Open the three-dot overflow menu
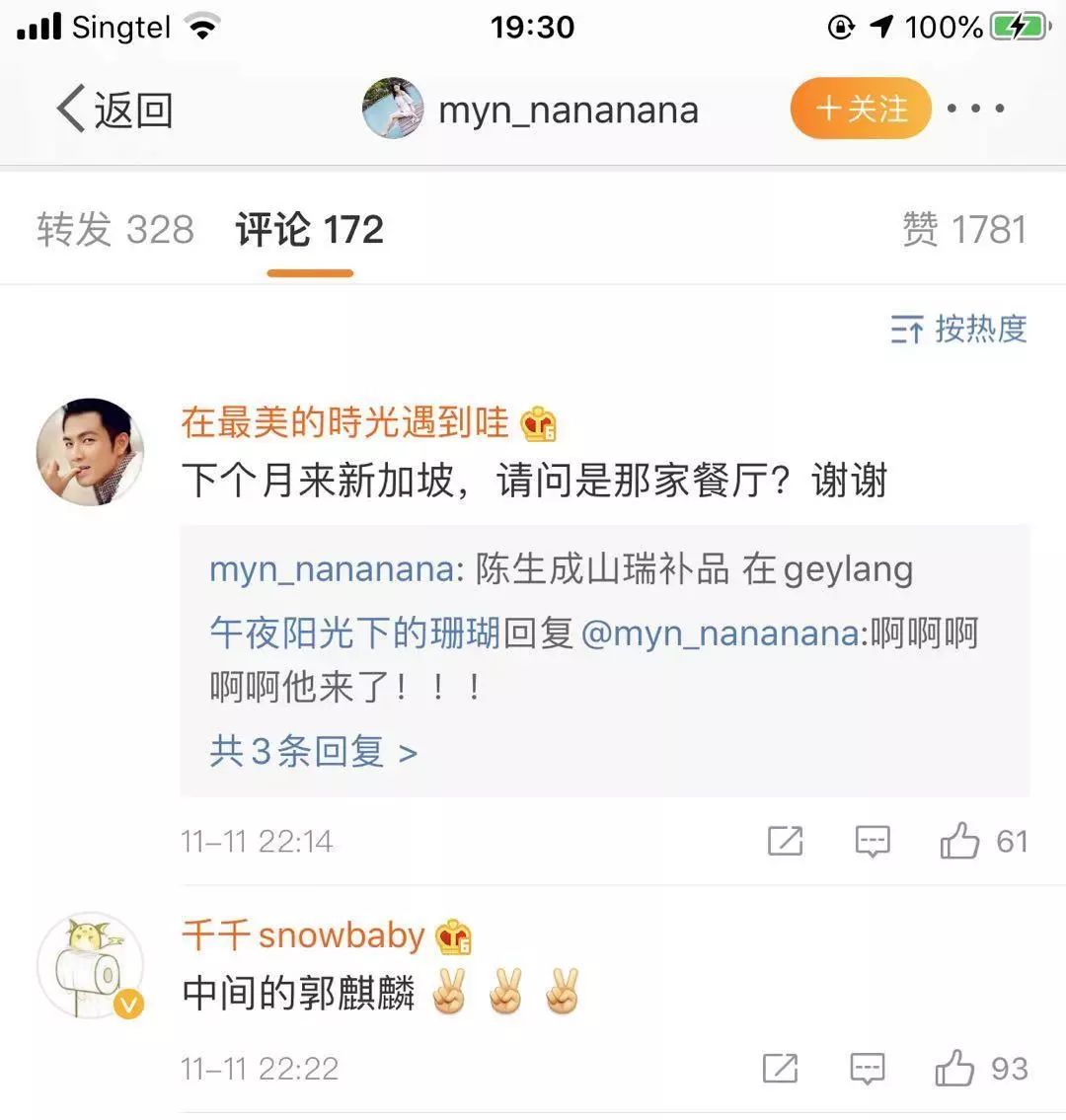Image resolution: width=1066 pixels, height=1120 pixels. tap(975, 109)
